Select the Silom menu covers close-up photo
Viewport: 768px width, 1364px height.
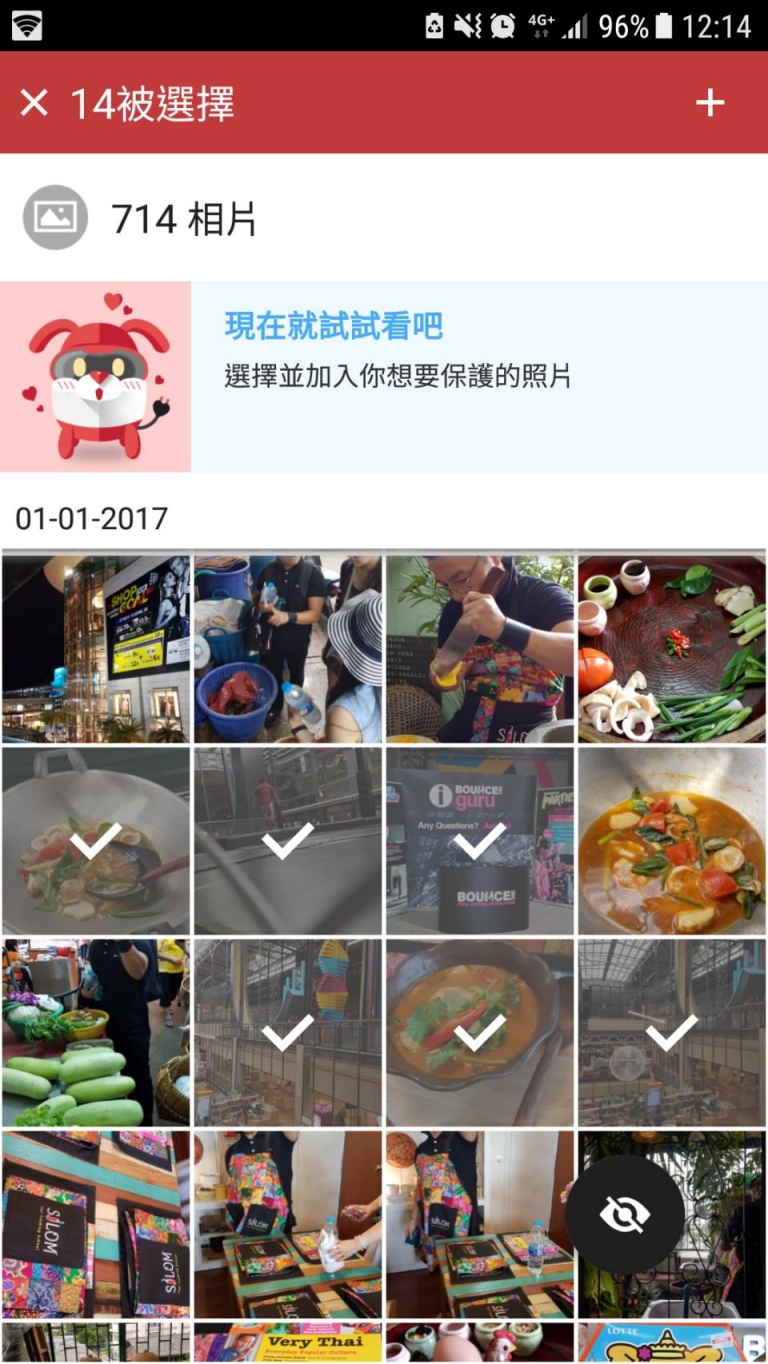tap(96, 1225)
